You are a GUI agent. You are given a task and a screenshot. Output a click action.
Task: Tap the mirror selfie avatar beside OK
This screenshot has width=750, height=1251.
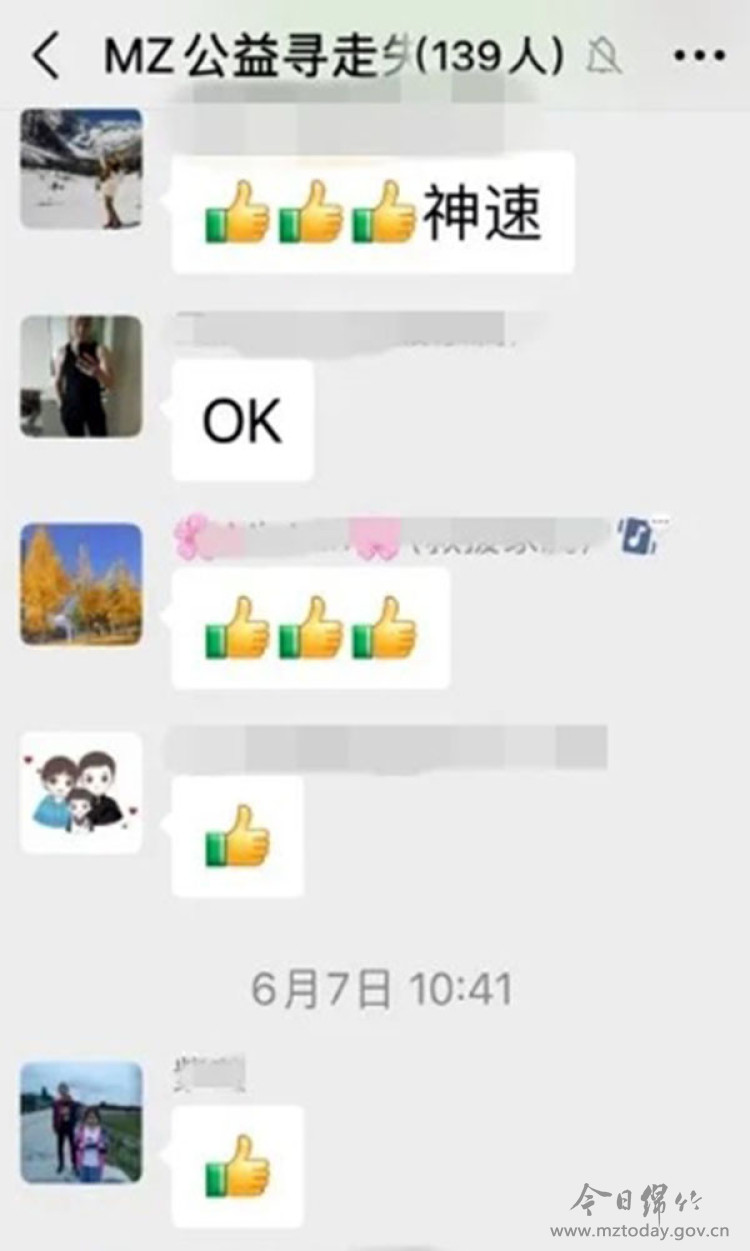pyautogui.click(x=81, y=376)
